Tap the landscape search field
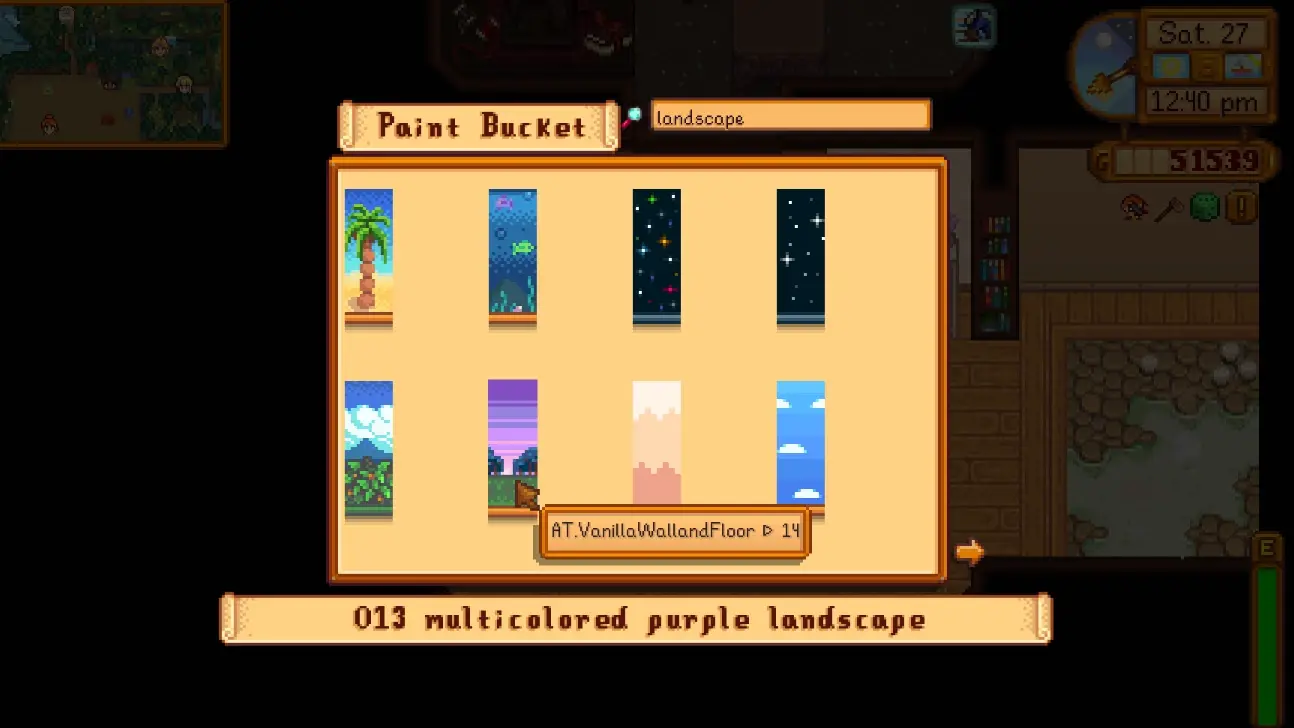This screenshot has width=1294, height=728. 790,116
